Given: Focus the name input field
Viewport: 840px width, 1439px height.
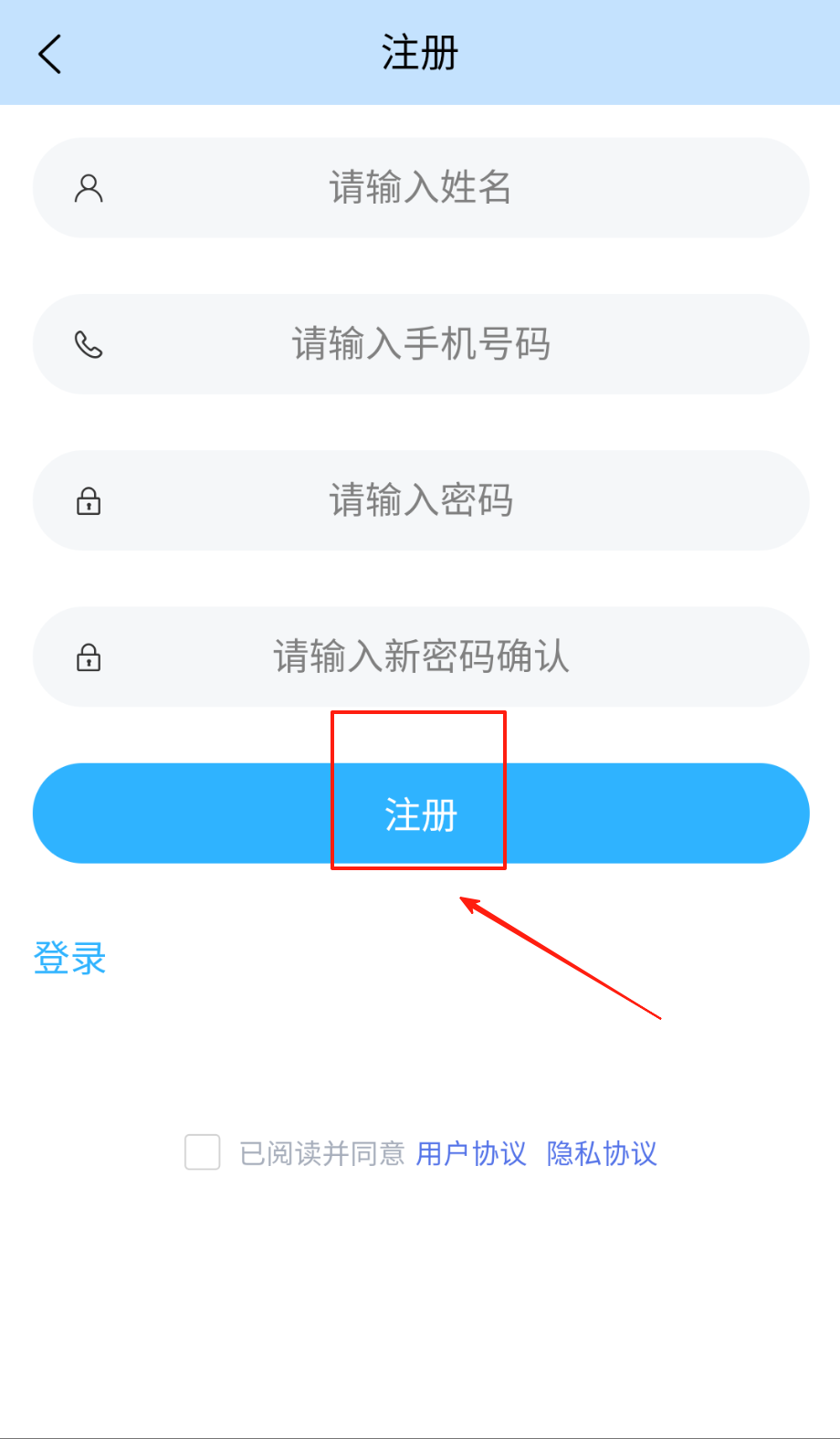Looking at the screenshot, I should [x=420, y=188].
